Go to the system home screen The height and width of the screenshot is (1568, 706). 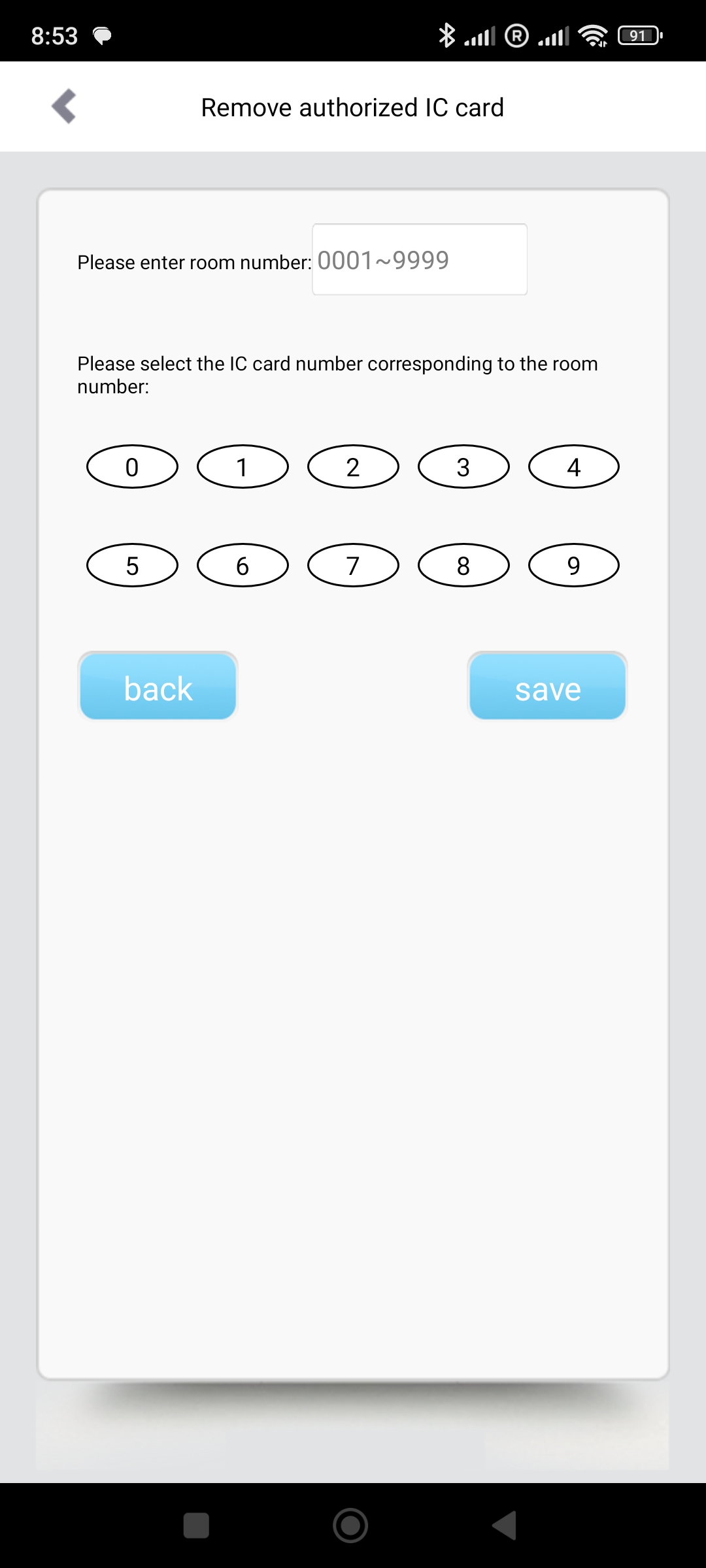350,1526
